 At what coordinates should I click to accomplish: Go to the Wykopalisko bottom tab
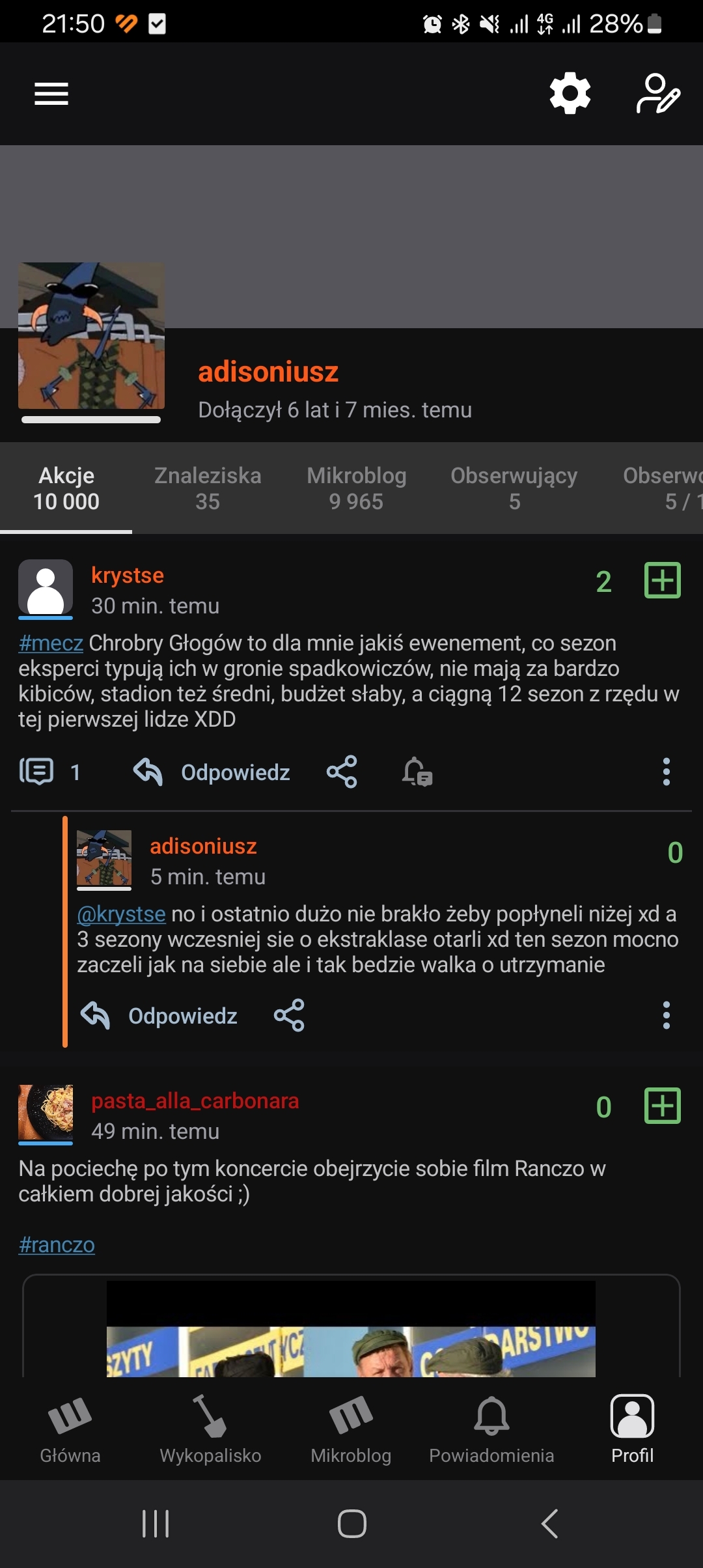(210, 1430)
